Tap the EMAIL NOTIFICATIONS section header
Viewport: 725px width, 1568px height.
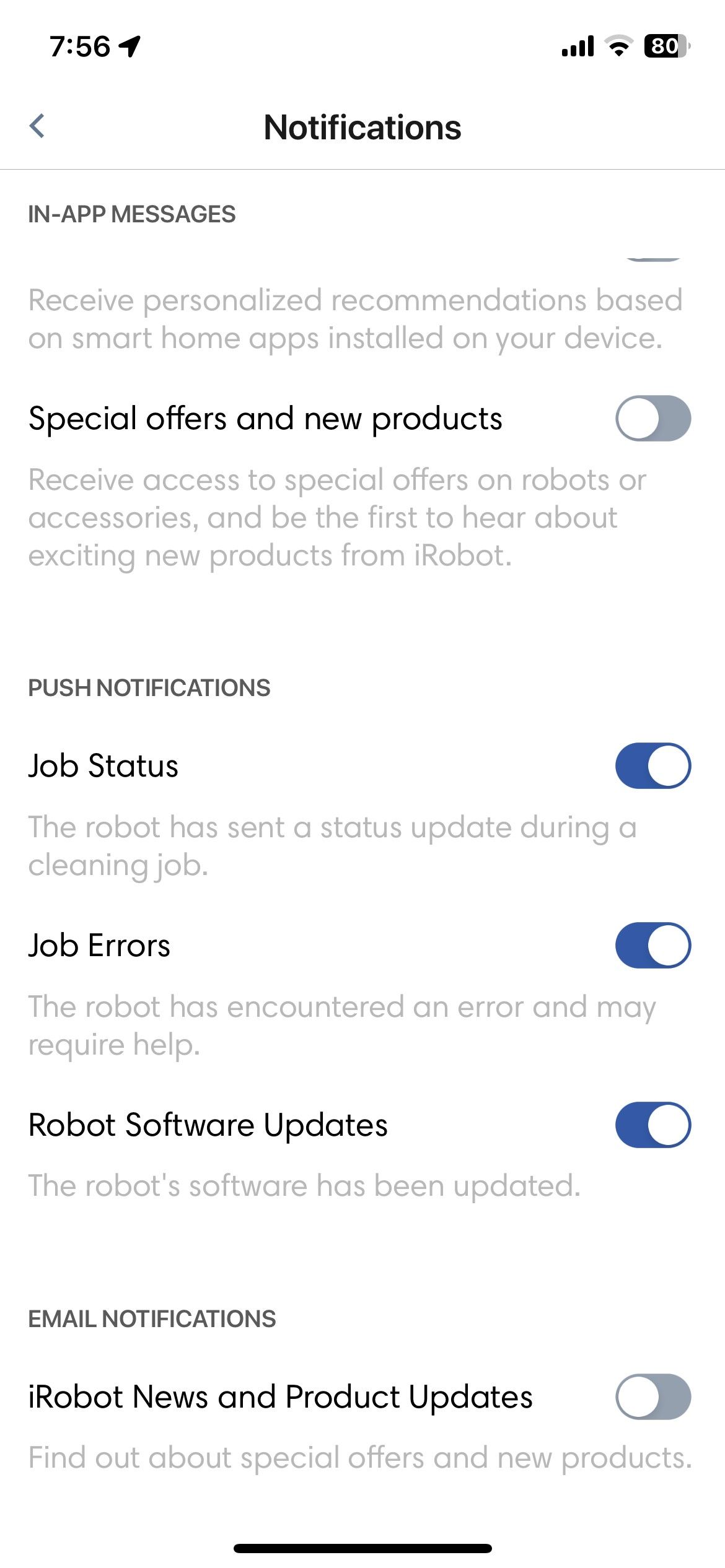[152, 1318]
